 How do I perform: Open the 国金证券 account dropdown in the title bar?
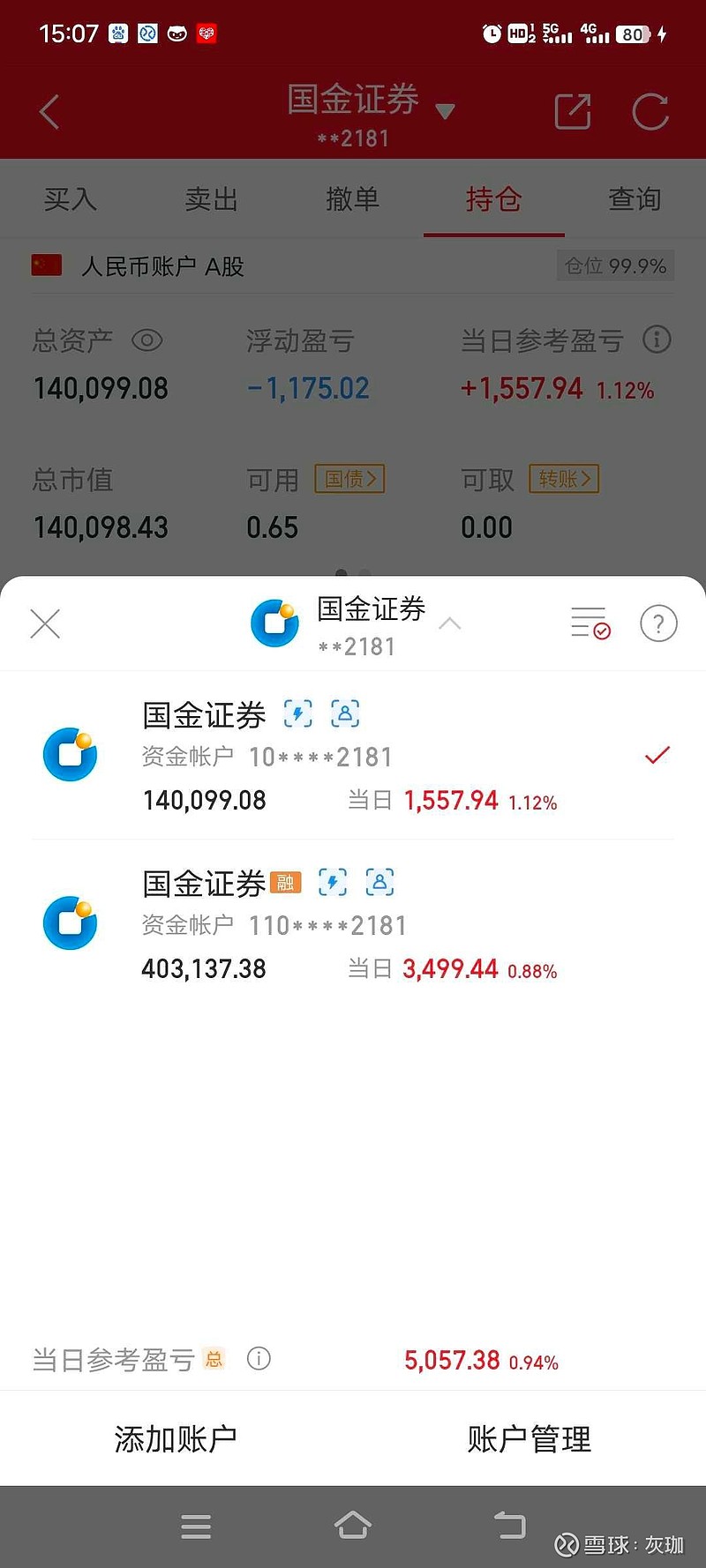(x=447, y=108)
